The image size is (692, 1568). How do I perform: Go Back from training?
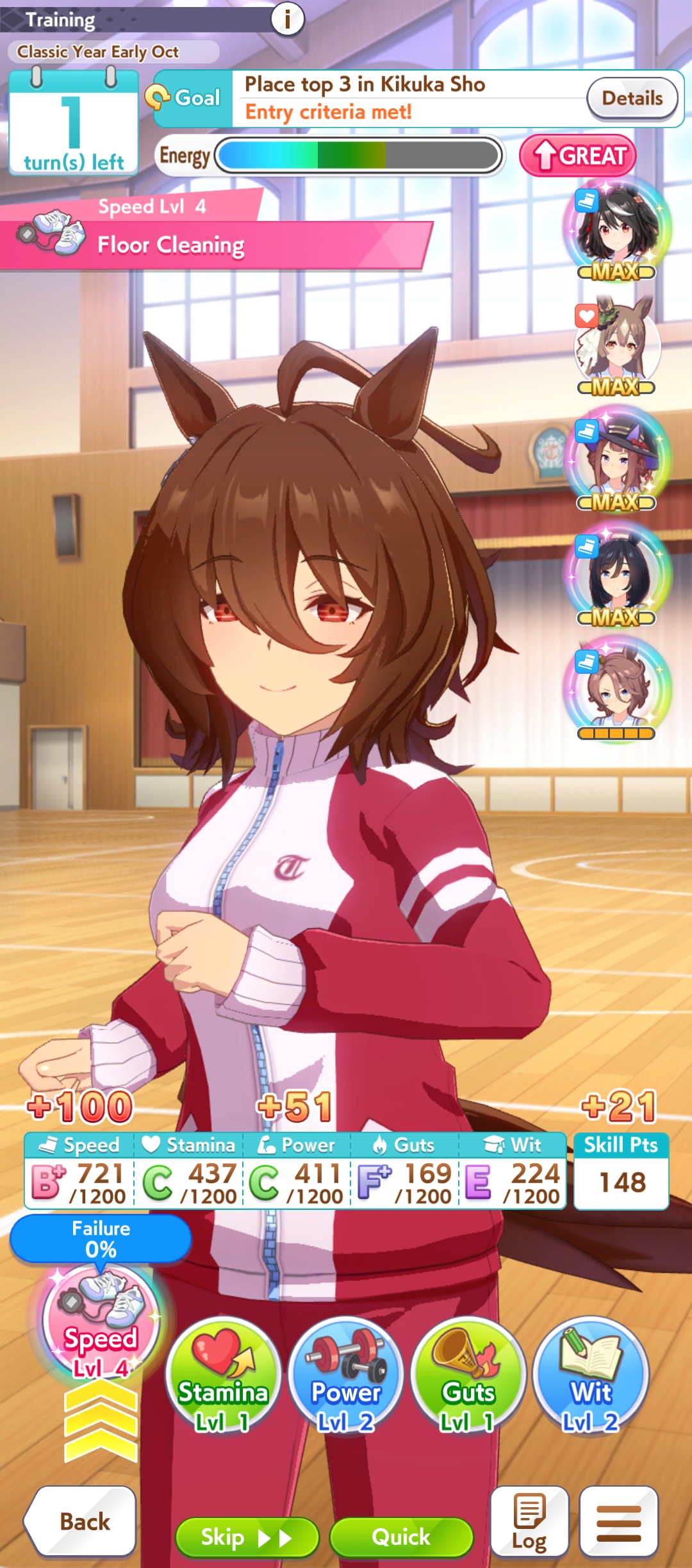coord(81,1521)
